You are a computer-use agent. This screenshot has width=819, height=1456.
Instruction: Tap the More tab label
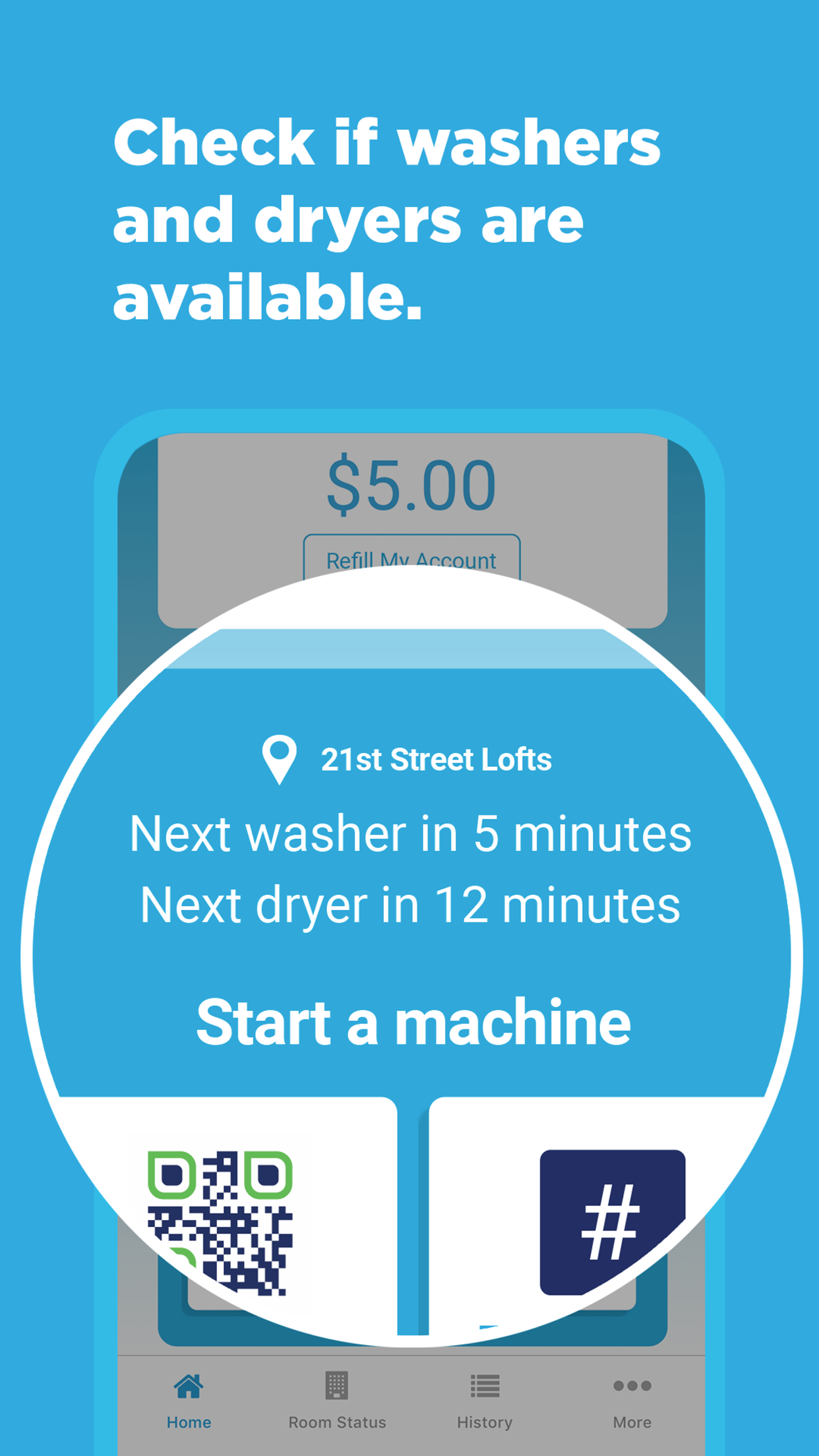point(632,1422)
